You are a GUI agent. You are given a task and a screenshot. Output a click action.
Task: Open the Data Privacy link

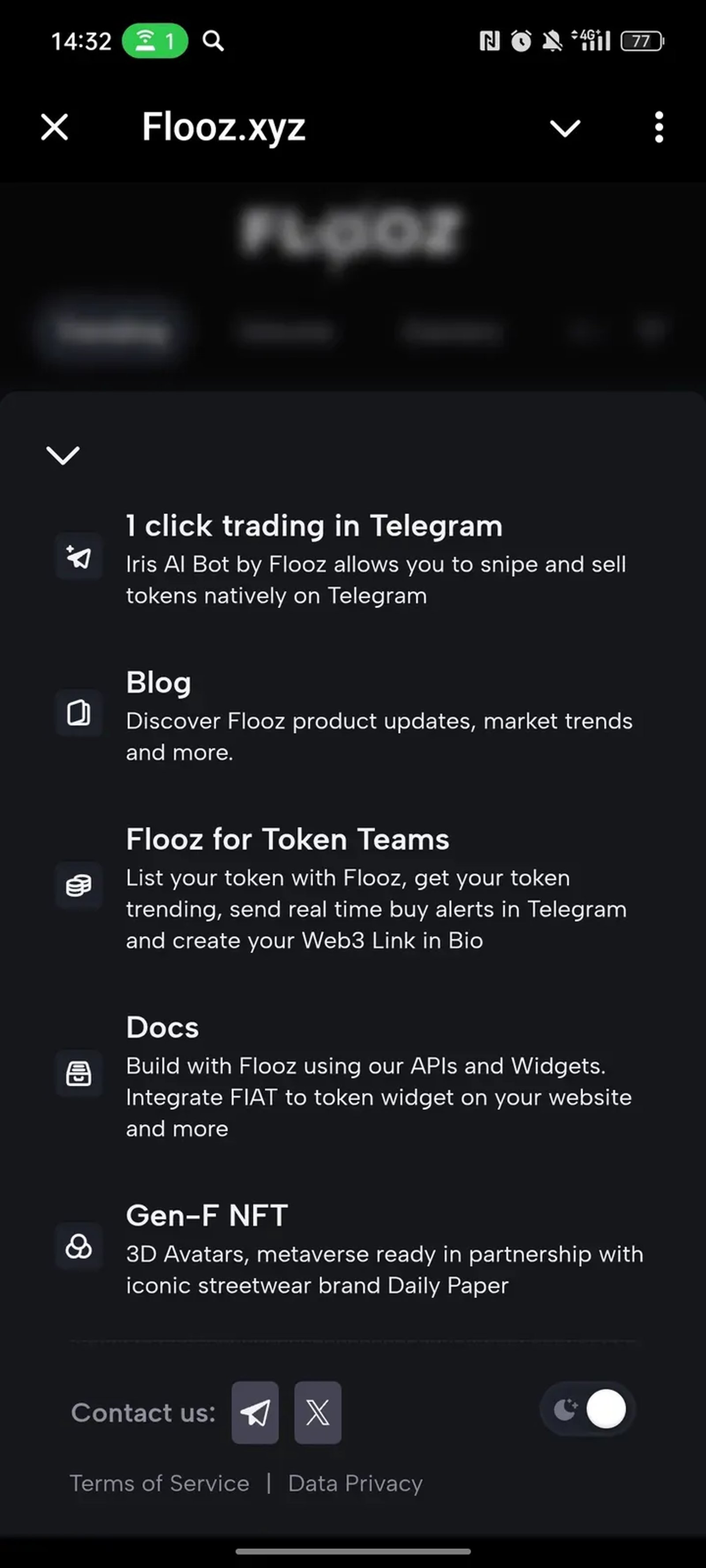(x=355, y=1483)
